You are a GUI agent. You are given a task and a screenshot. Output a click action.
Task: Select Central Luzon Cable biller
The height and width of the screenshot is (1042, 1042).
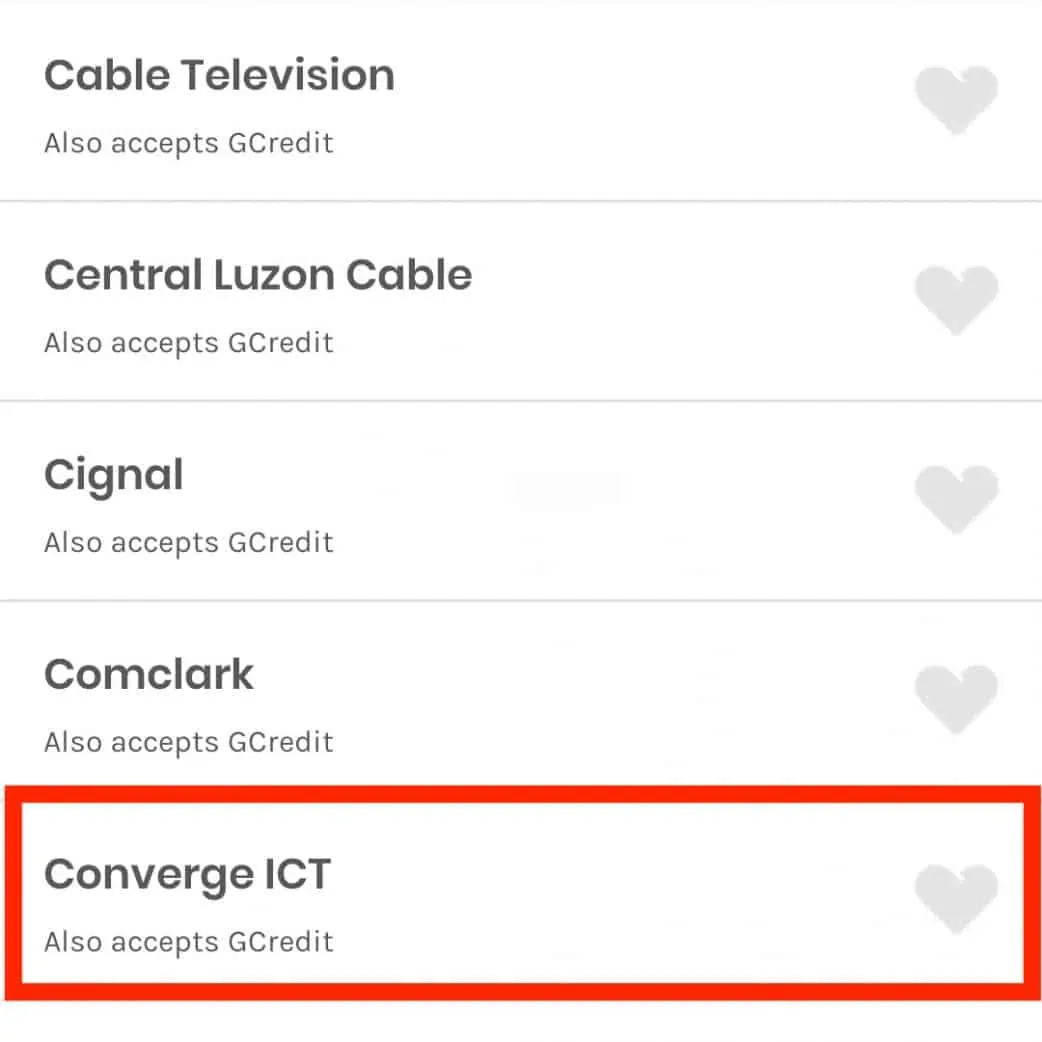258,277
